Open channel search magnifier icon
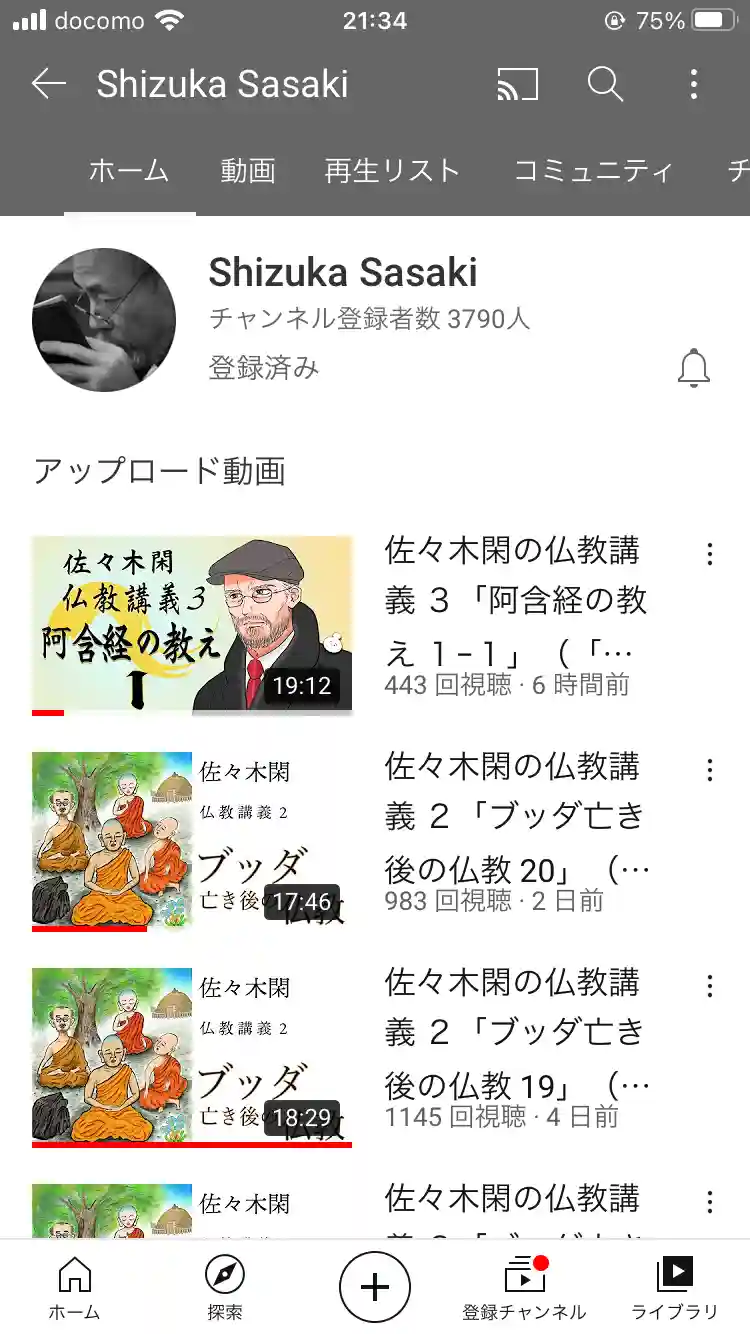Viewport: 750px width, 1334px height. tap(605, 85)
